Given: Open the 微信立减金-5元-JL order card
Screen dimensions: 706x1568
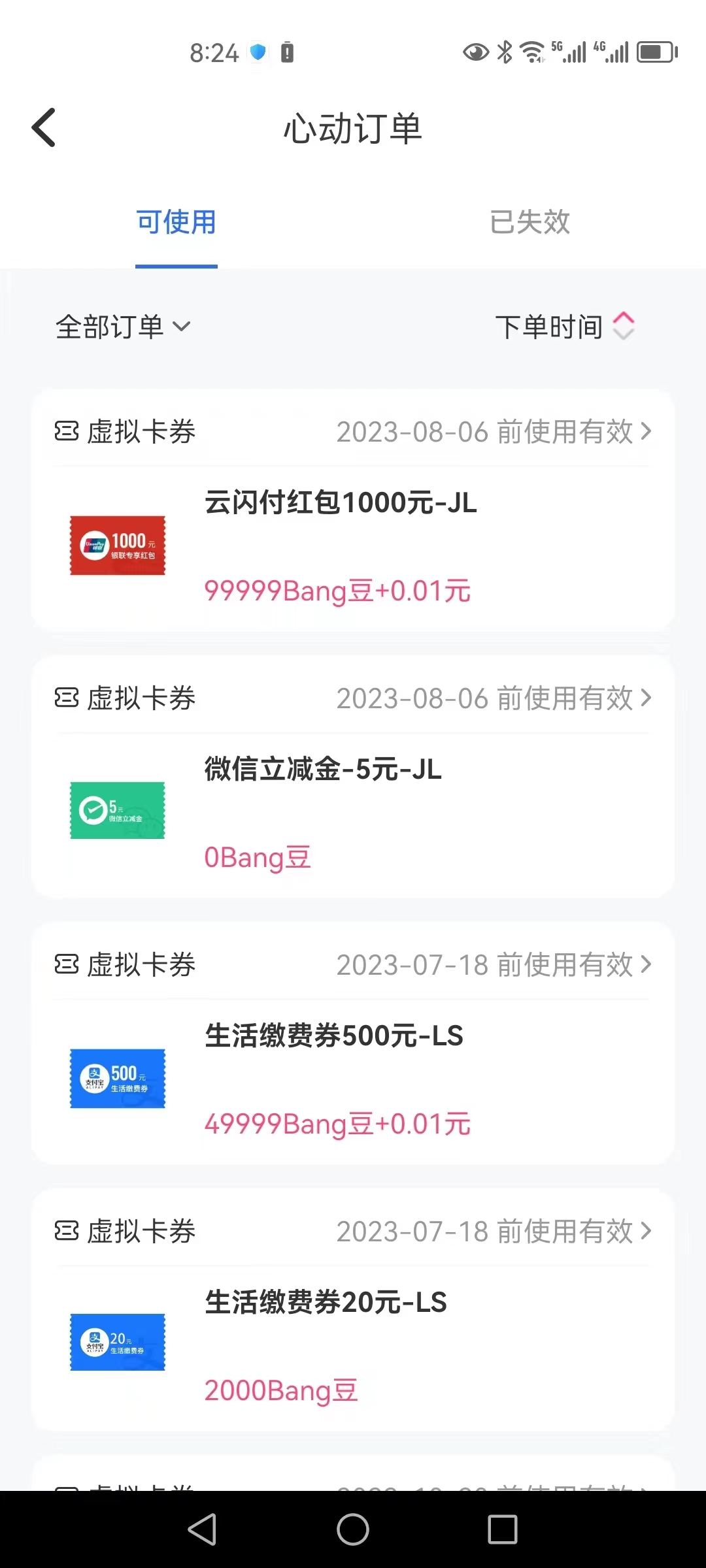Looking at the screenshot, I should coord(353,777).
